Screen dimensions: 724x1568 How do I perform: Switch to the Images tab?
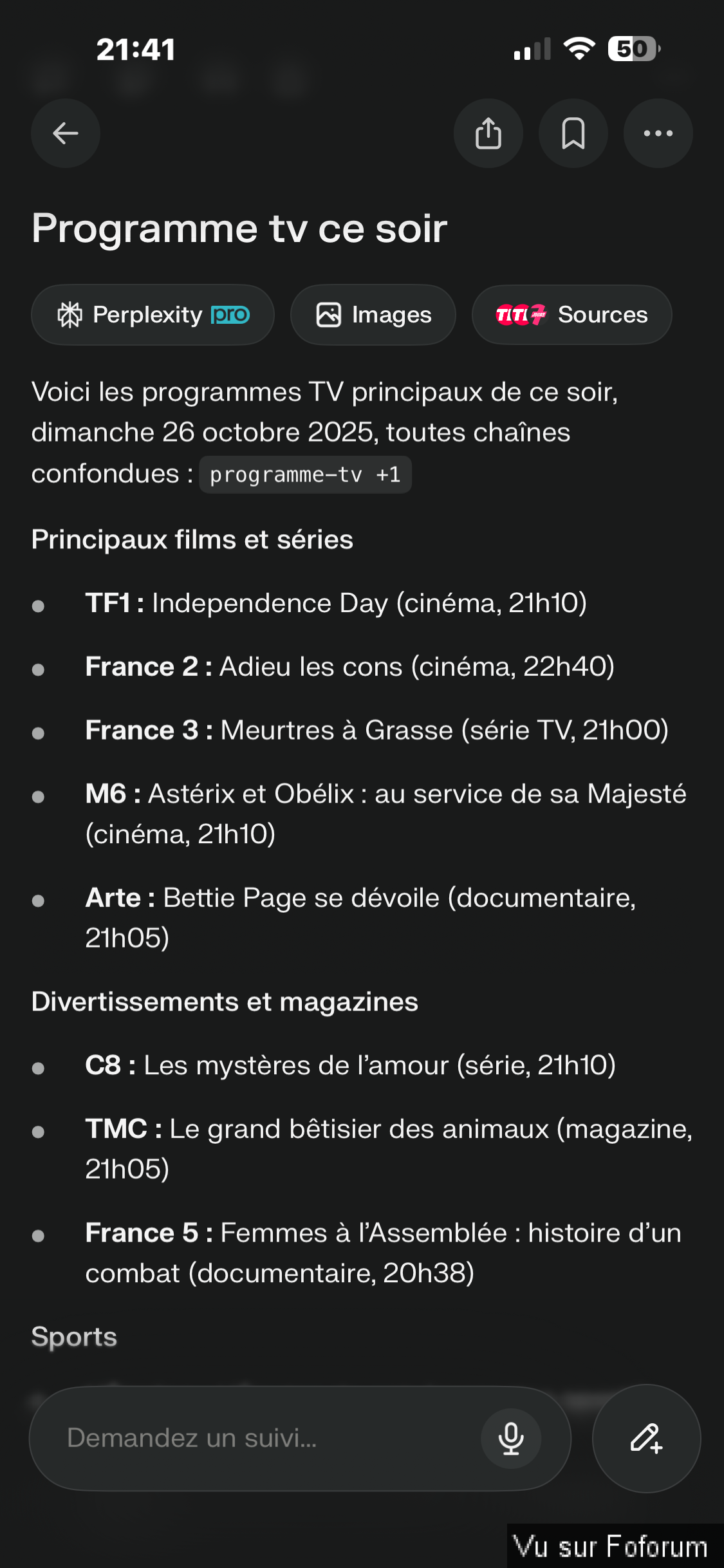(x=373, y=315)
